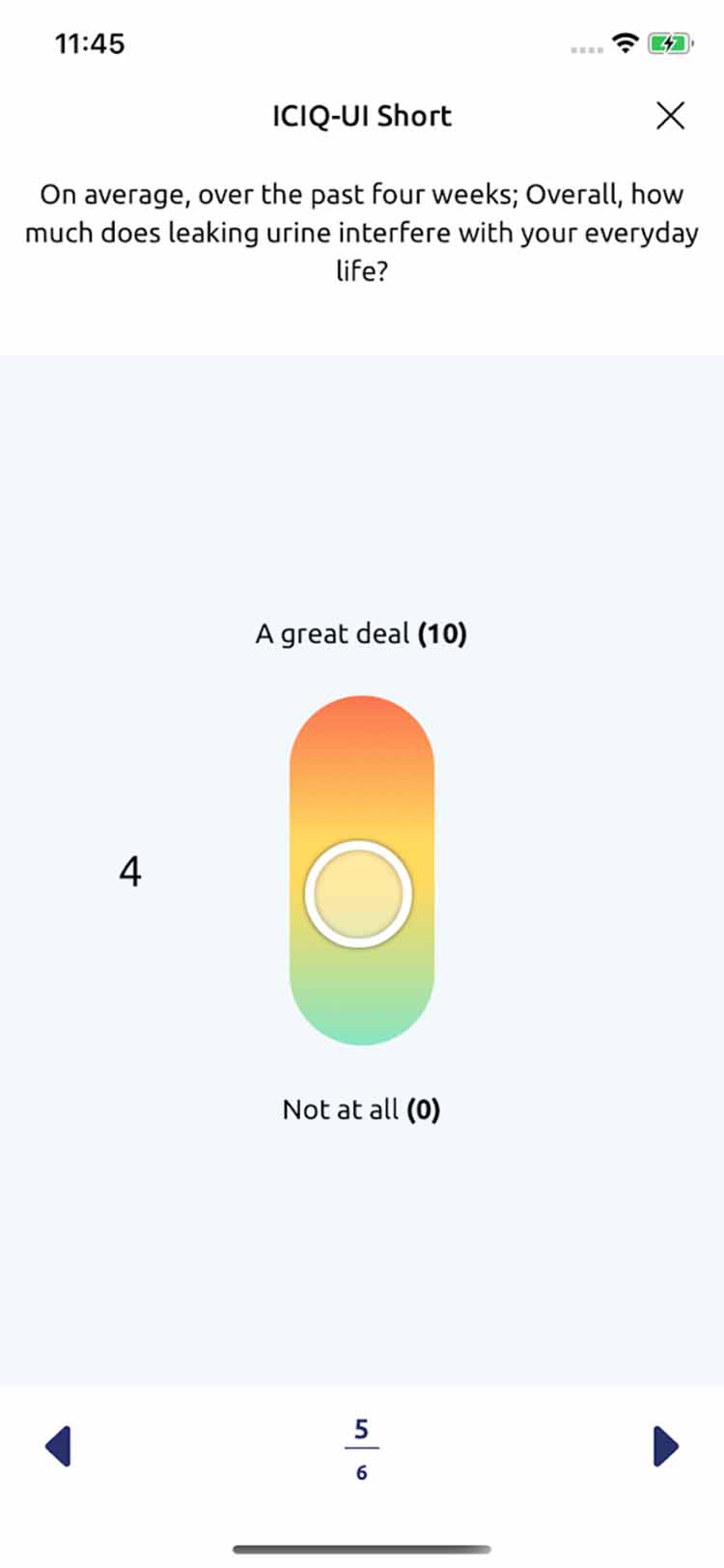
Task: Close the ICIQ-UI Short questionnaire
Action: [x=670, y=116]
